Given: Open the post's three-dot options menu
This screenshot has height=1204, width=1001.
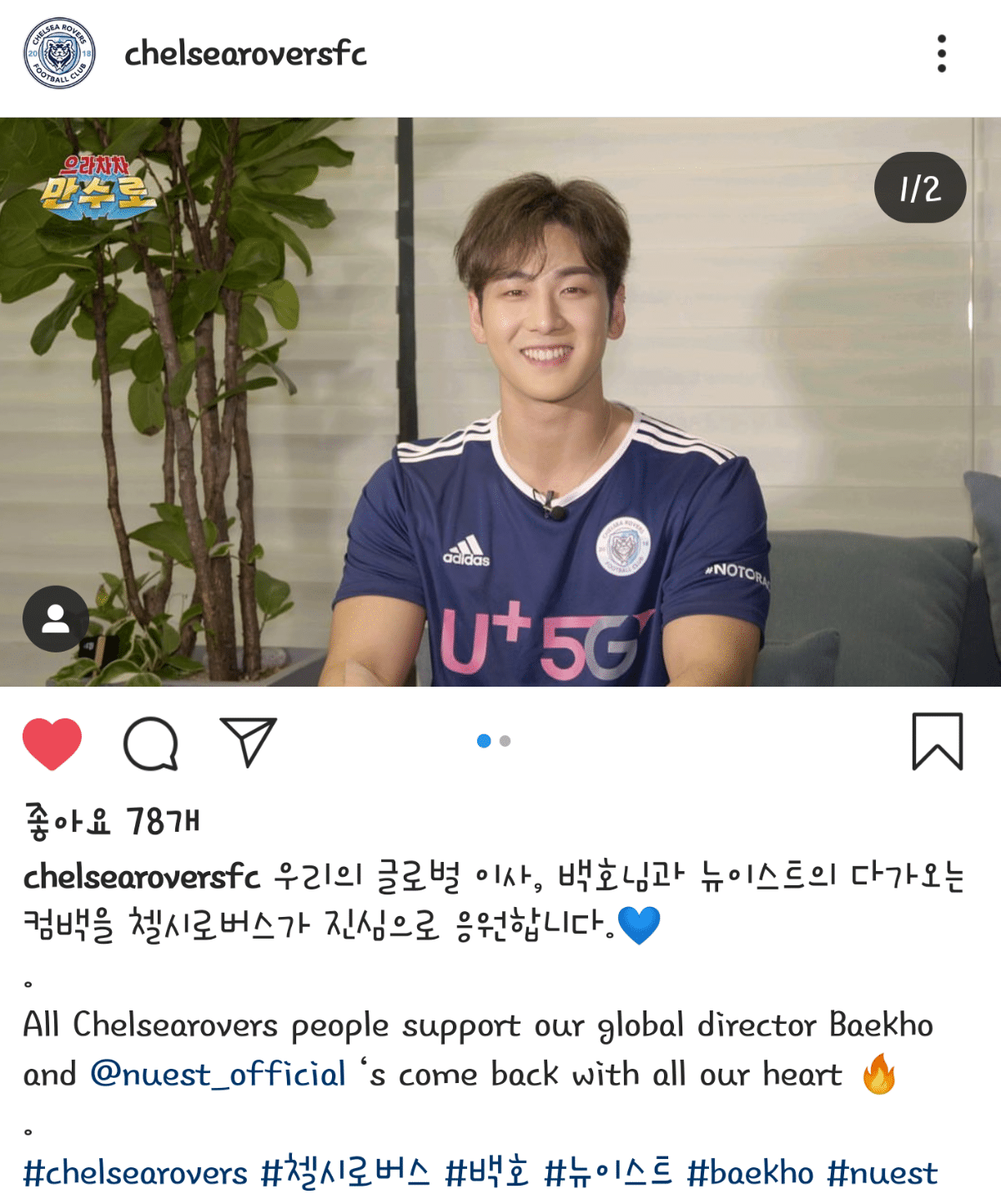Looking at the screenshot, I should click(941, 53).
